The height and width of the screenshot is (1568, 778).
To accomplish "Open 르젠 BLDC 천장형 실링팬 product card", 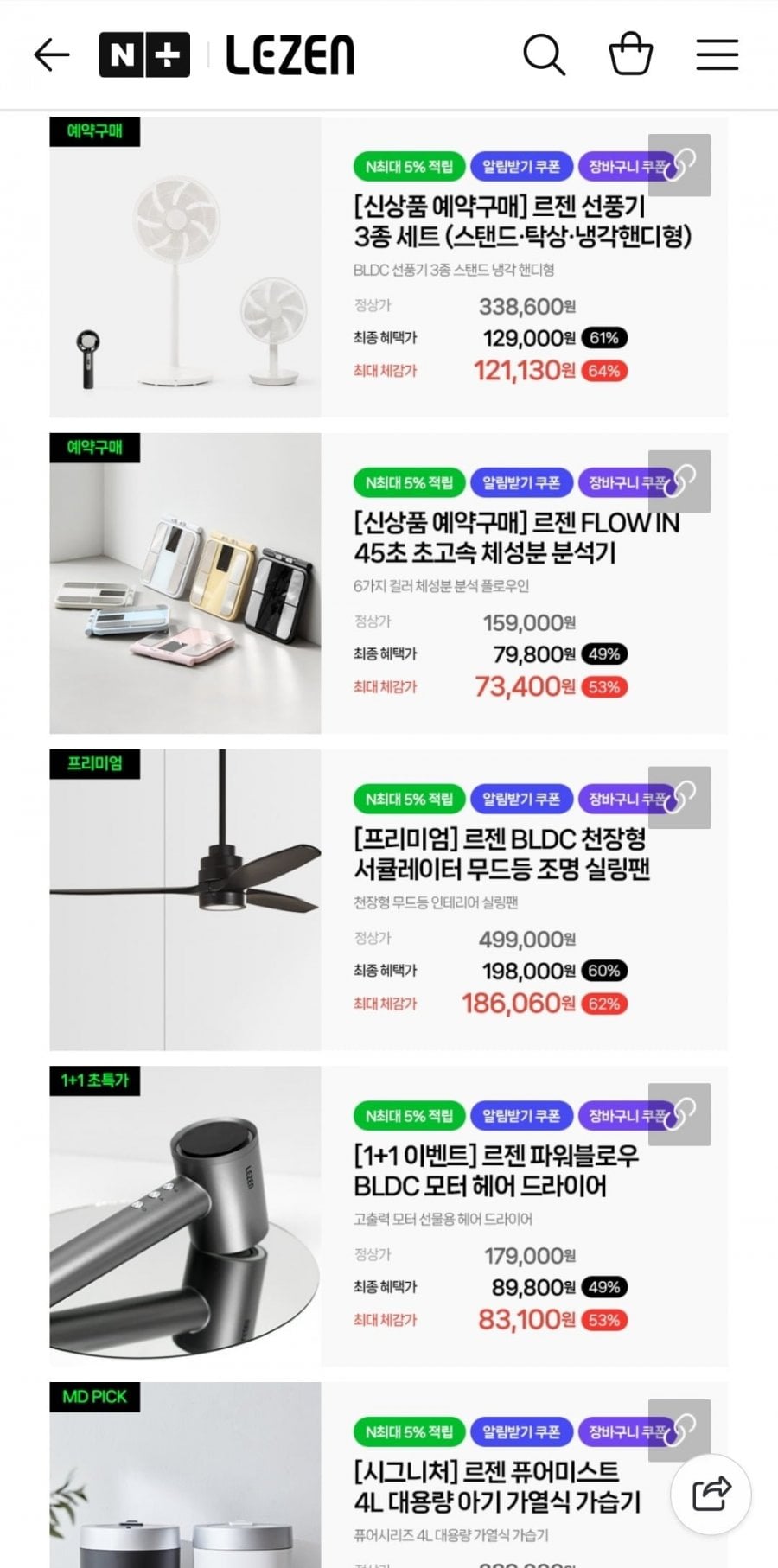I will pyautogui.click(x=501, y=854).
